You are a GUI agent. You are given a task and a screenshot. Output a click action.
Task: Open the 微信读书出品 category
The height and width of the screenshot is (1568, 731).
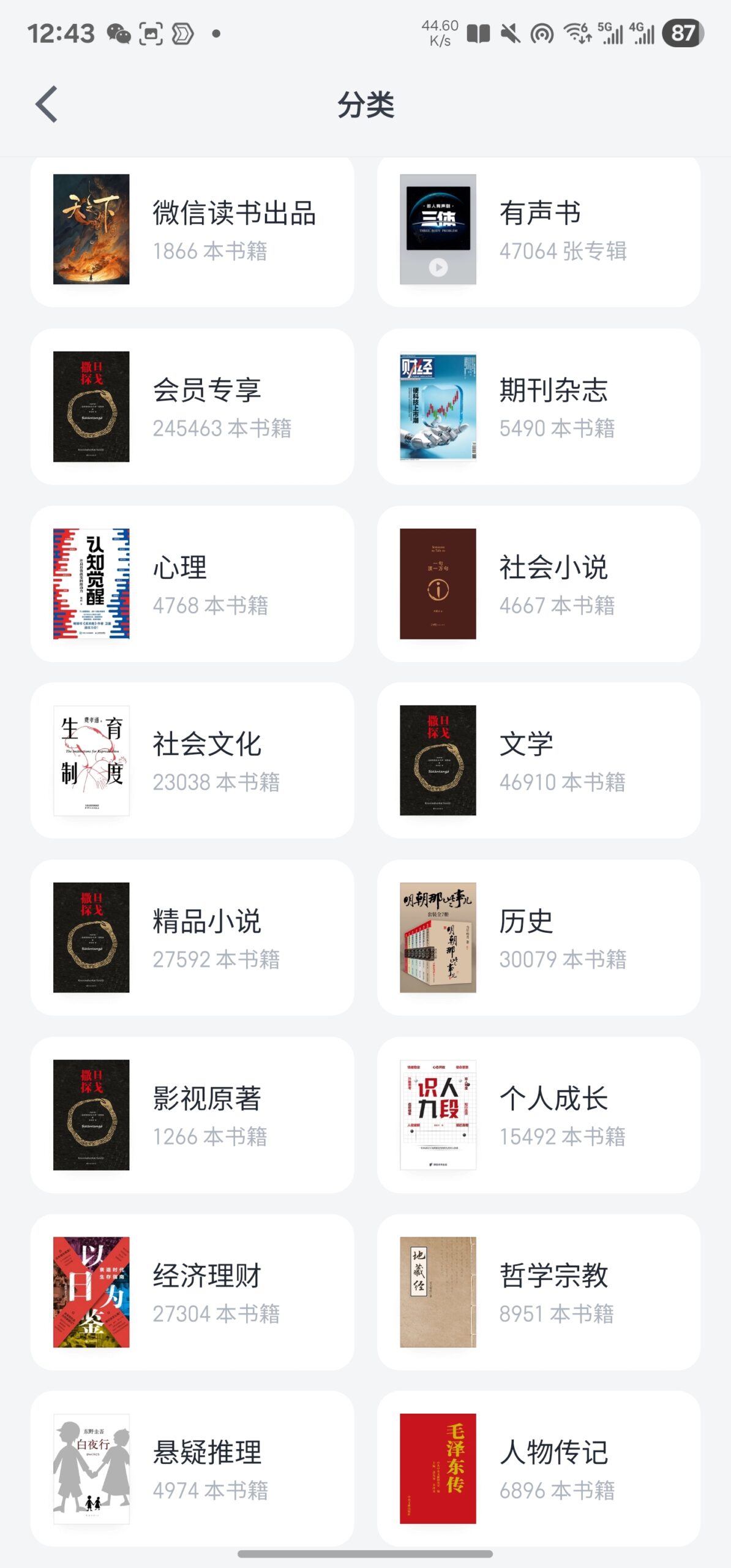(x=192, y=230)
